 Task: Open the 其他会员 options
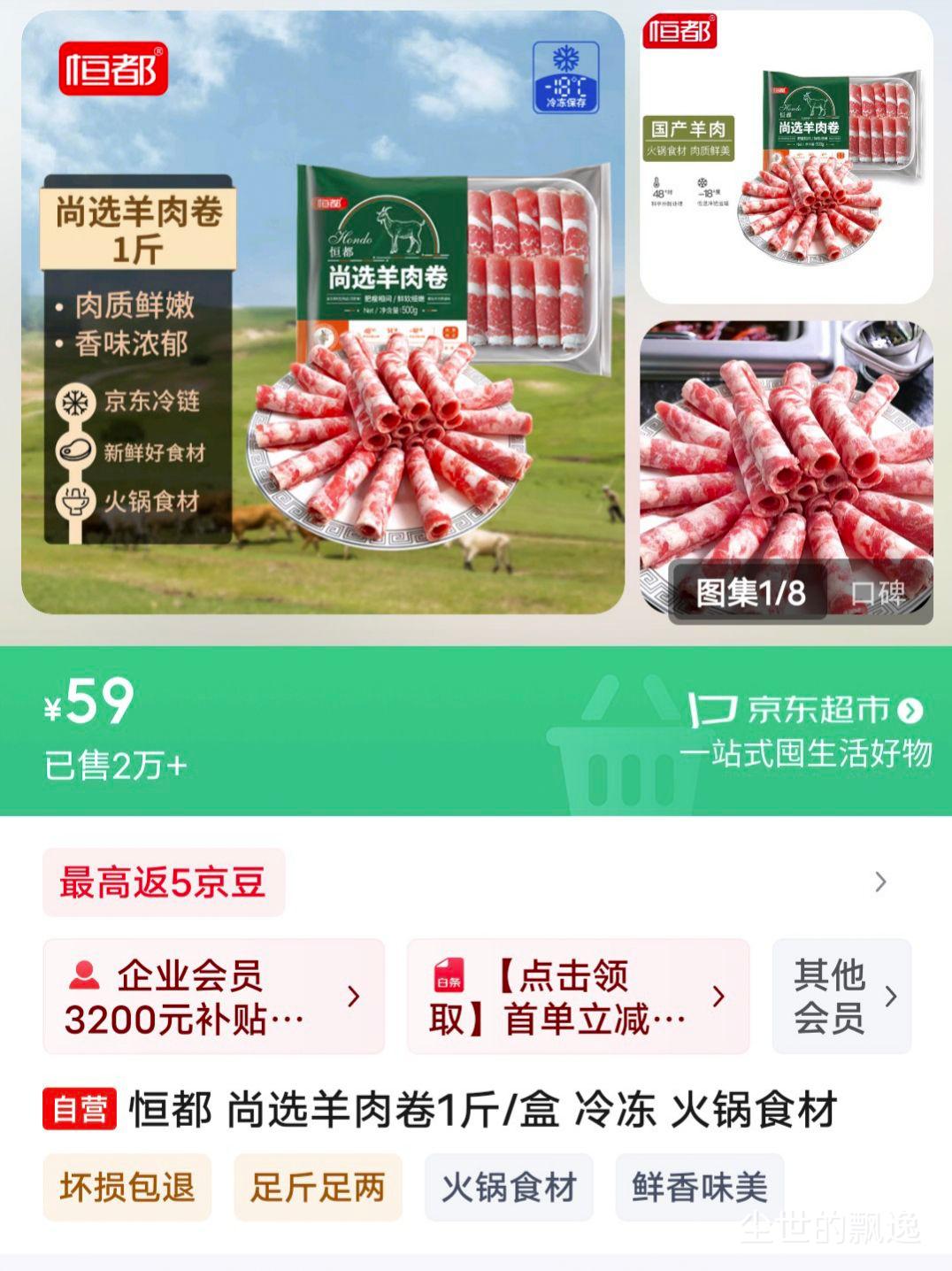pyautogui.click(x=841, y=997)
